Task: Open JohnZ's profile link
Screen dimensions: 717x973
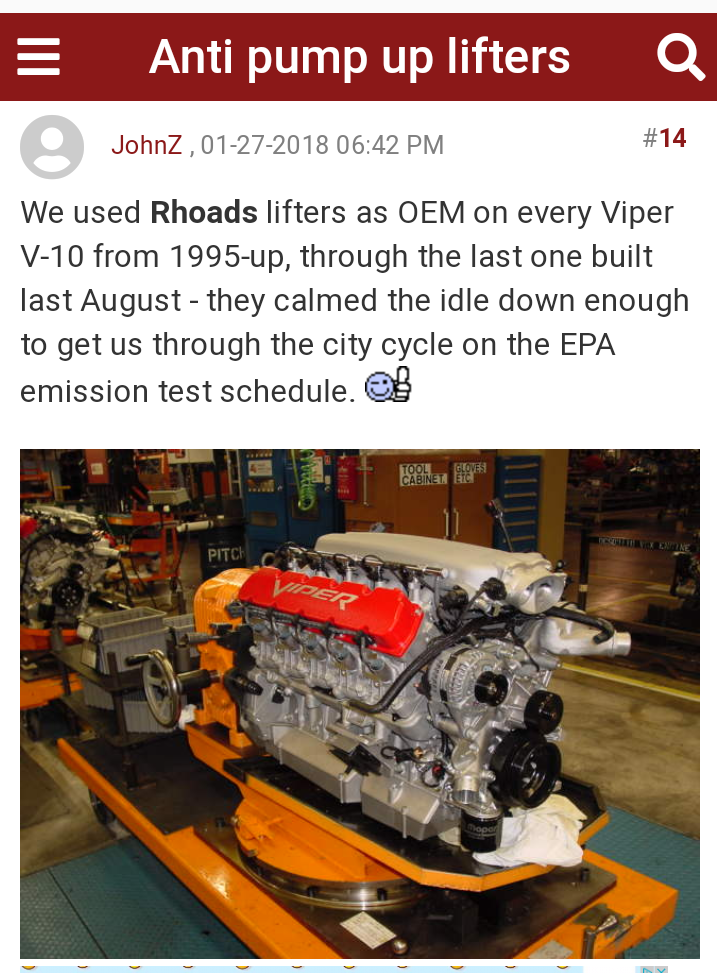Action: pos(146,145)
